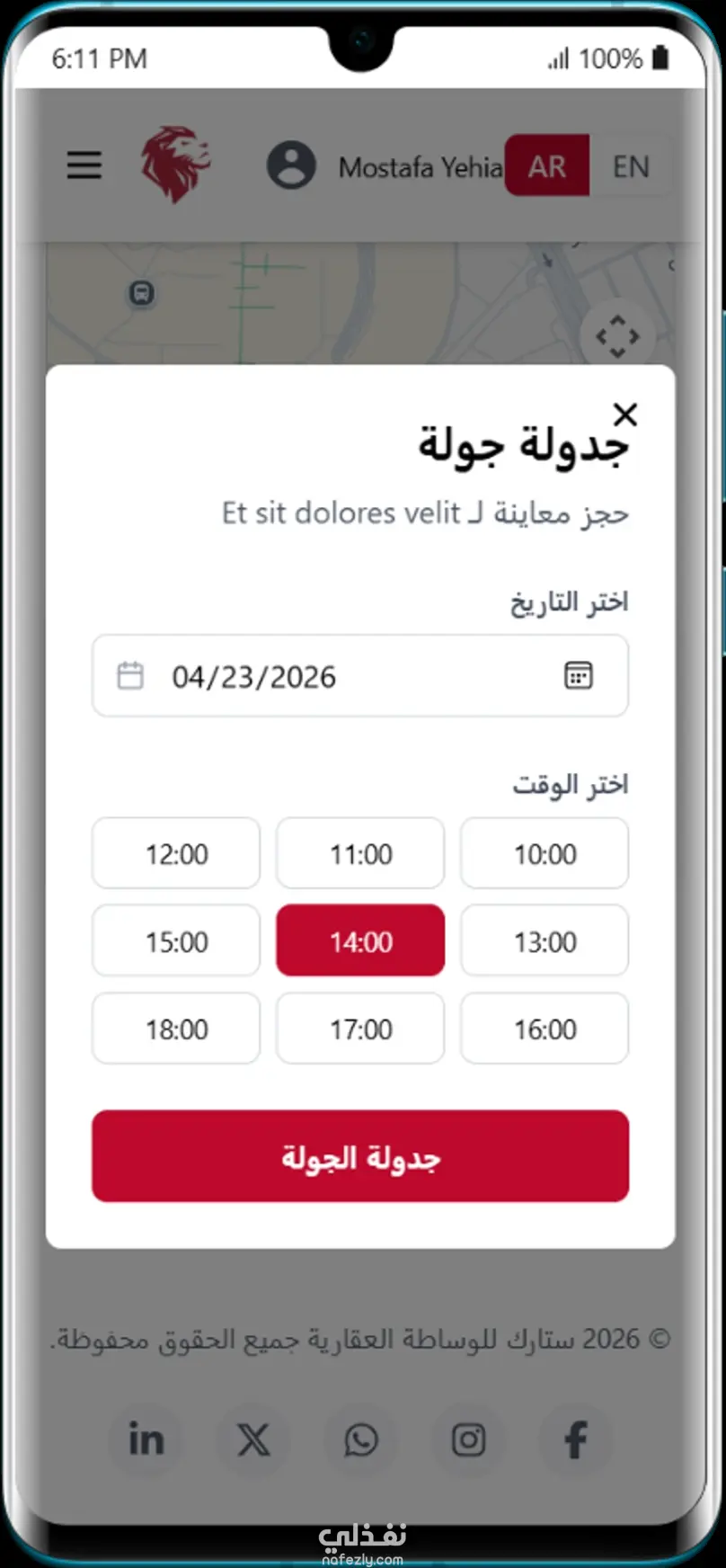726x1568 pixels.
Task: Close the schedule tour dialog
Action: click(625, 414)
